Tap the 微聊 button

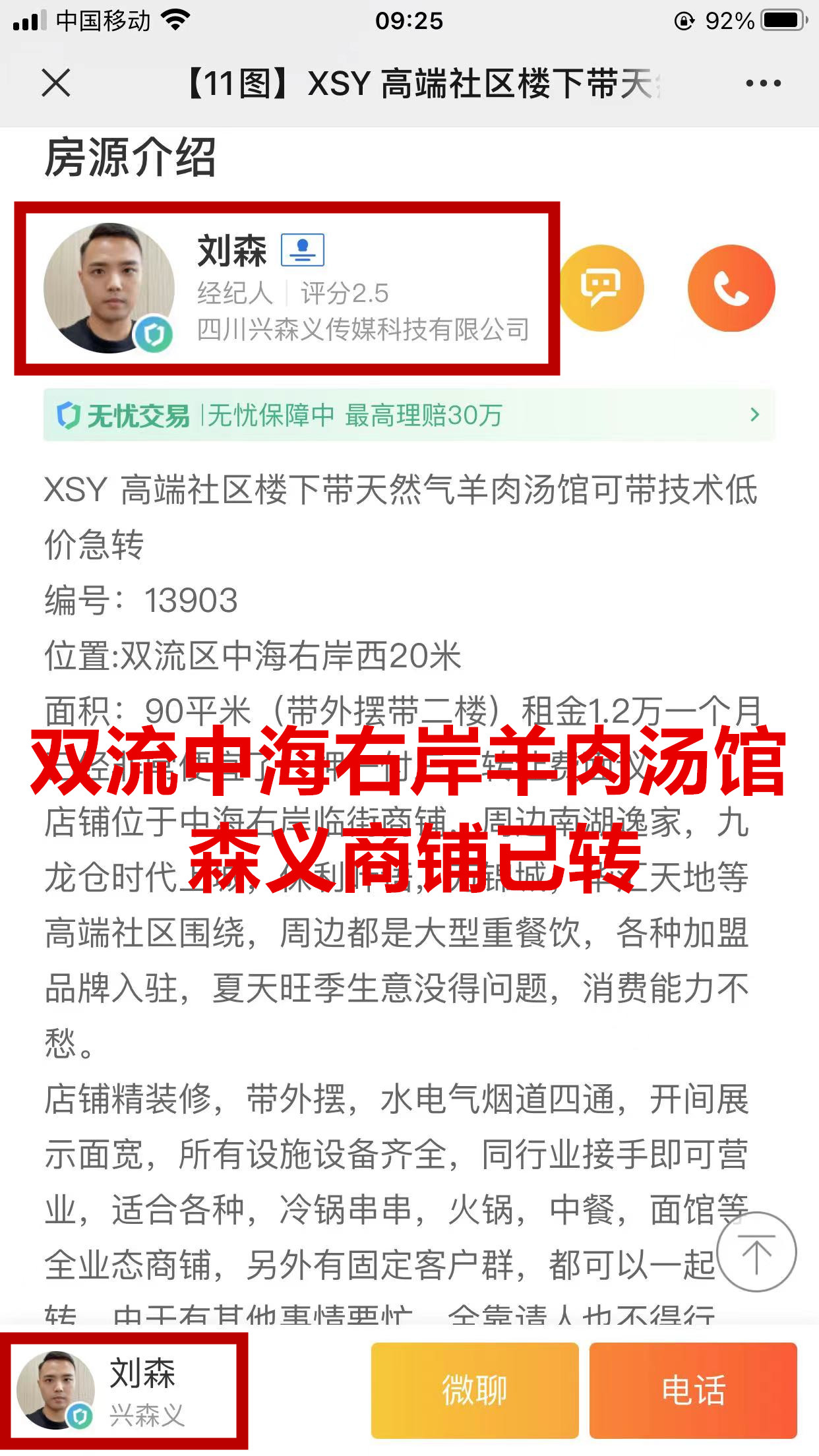[x=475, y=1390]
